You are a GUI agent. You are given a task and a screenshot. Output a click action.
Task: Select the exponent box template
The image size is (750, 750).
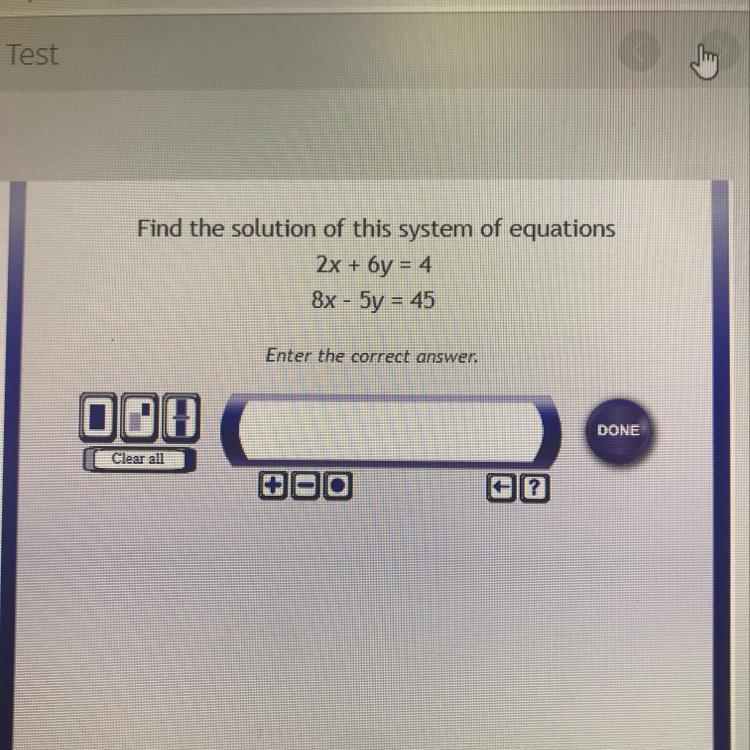coord(139,418)
